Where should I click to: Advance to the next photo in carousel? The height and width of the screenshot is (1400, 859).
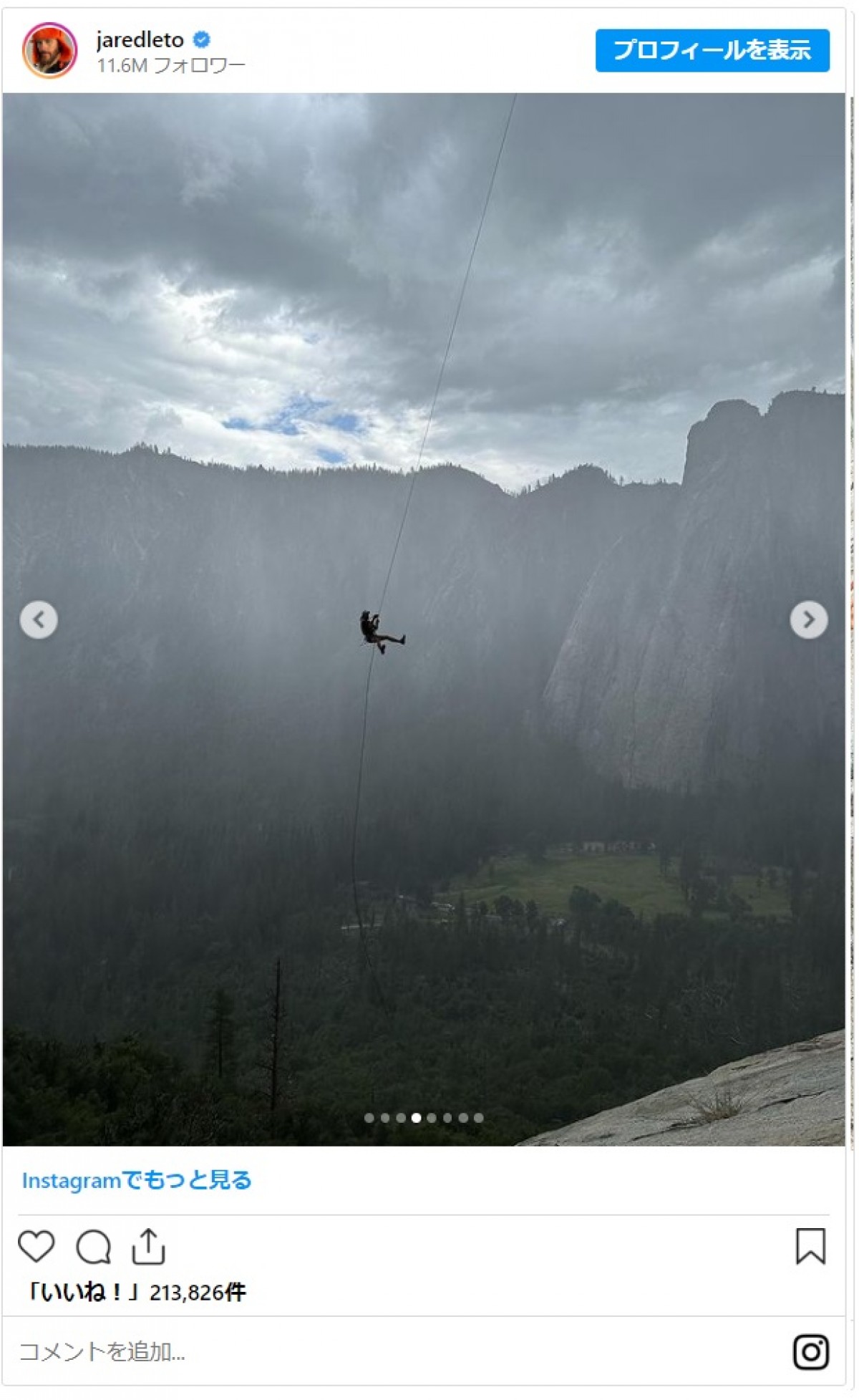pyautogui.click(x=808, y=619)
